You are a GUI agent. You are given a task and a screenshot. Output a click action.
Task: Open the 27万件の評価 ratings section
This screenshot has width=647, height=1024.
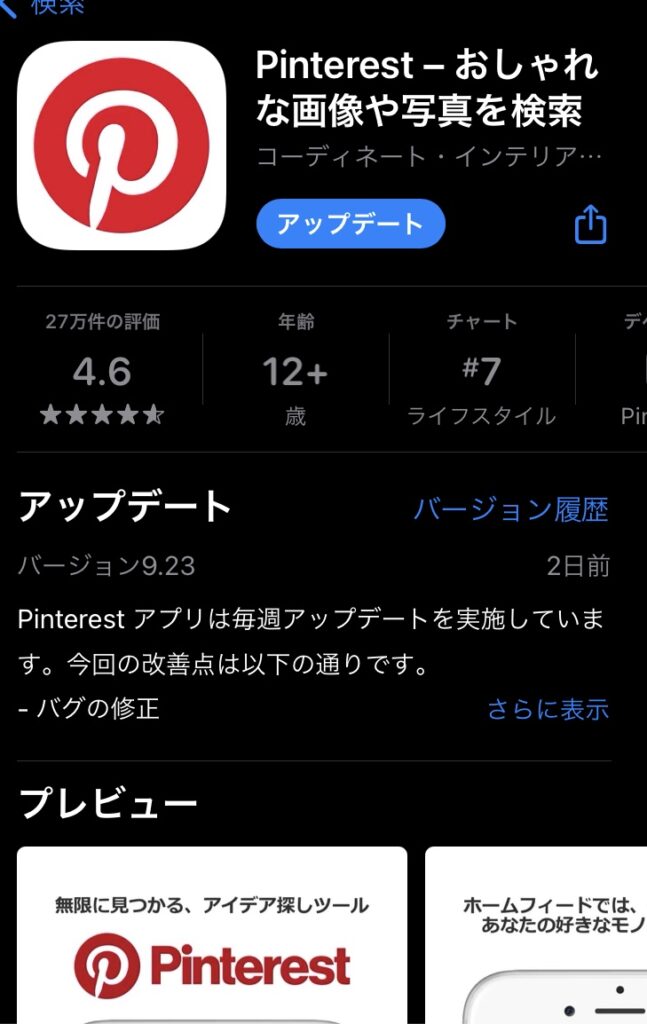103,370
